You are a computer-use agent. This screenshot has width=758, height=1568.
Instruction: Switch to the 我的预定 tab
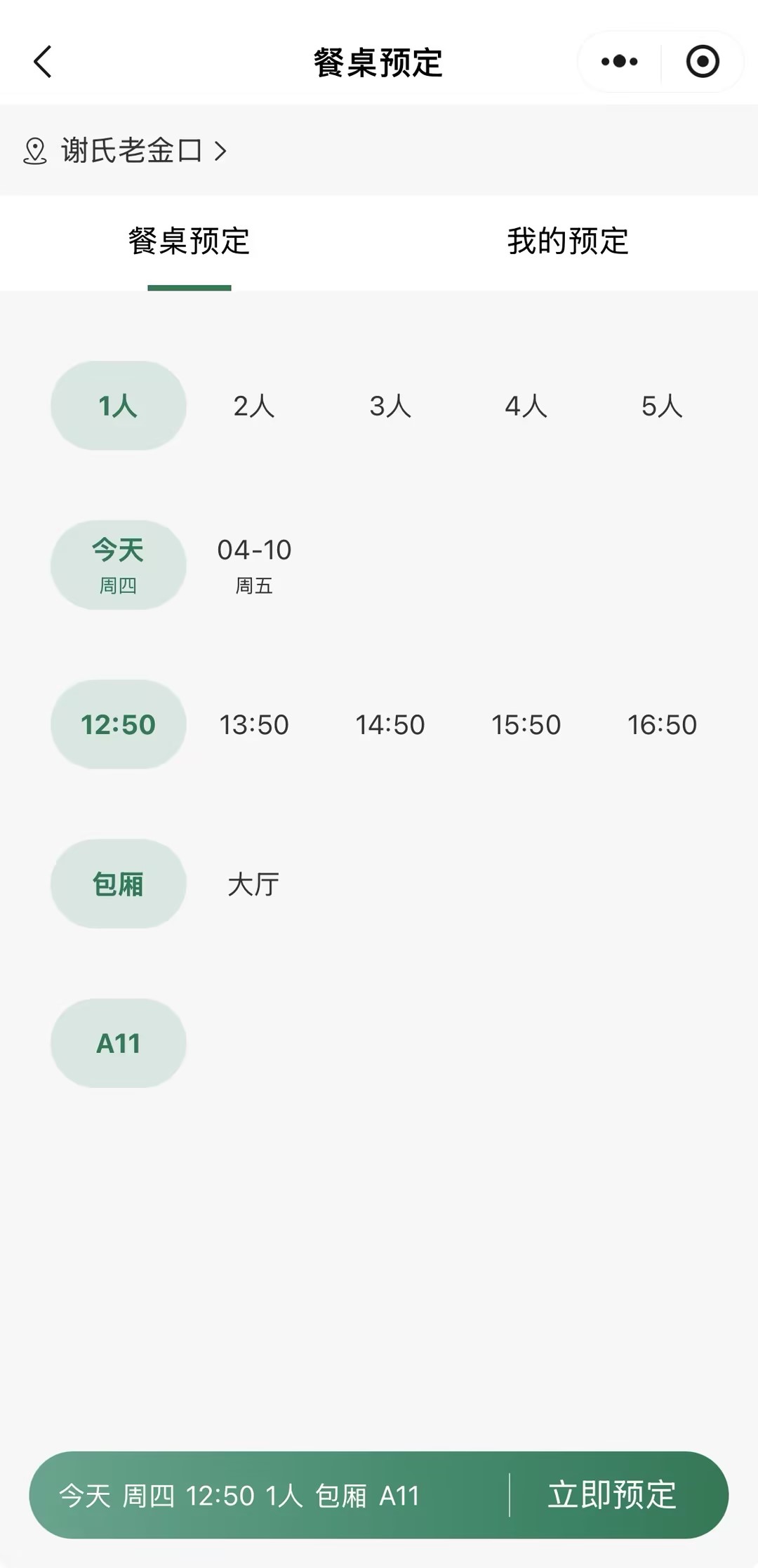click(568, 241)
